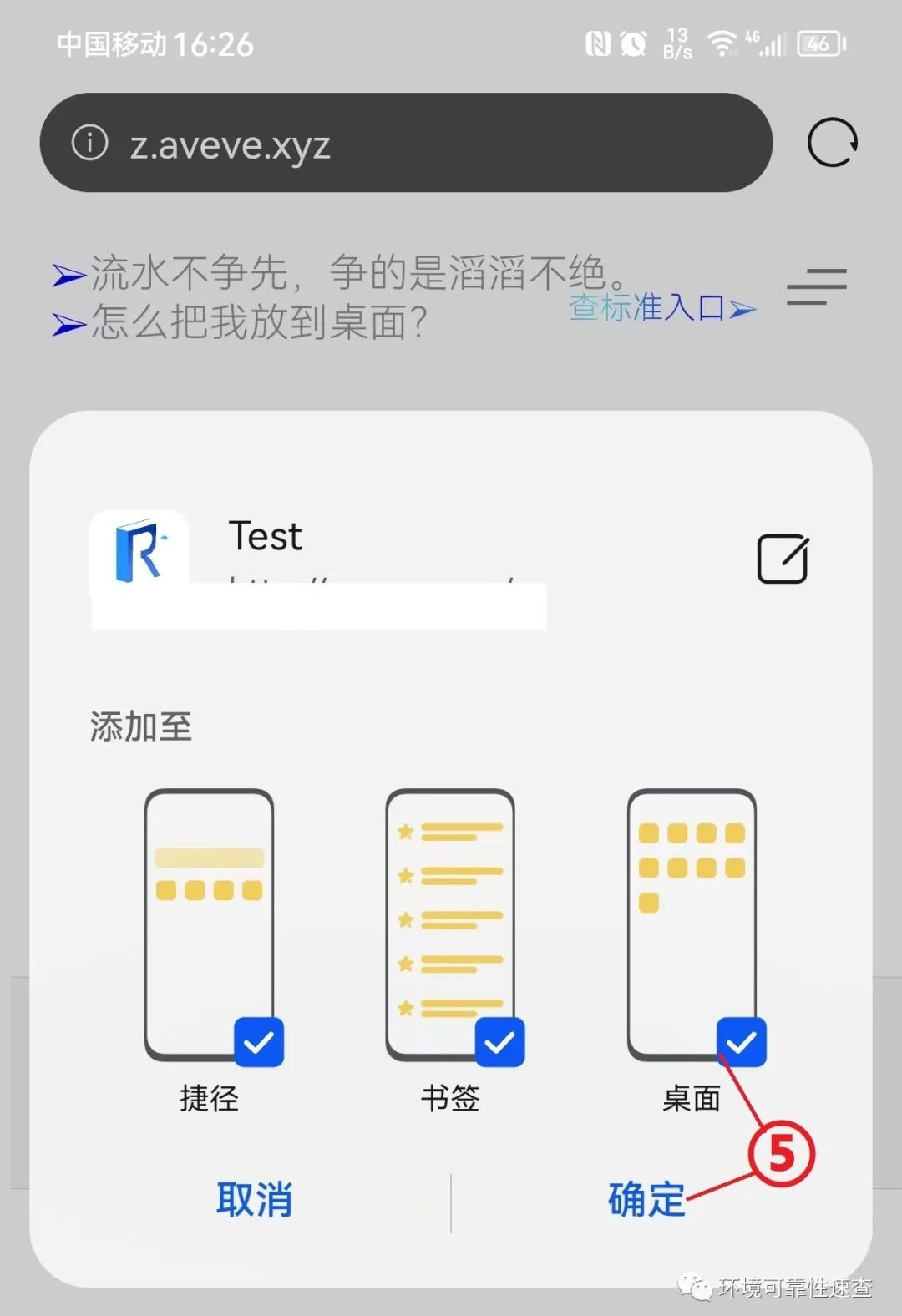
Task: Tap the z.aveve.xyz address bar
Action: click(x=405, y=143)
